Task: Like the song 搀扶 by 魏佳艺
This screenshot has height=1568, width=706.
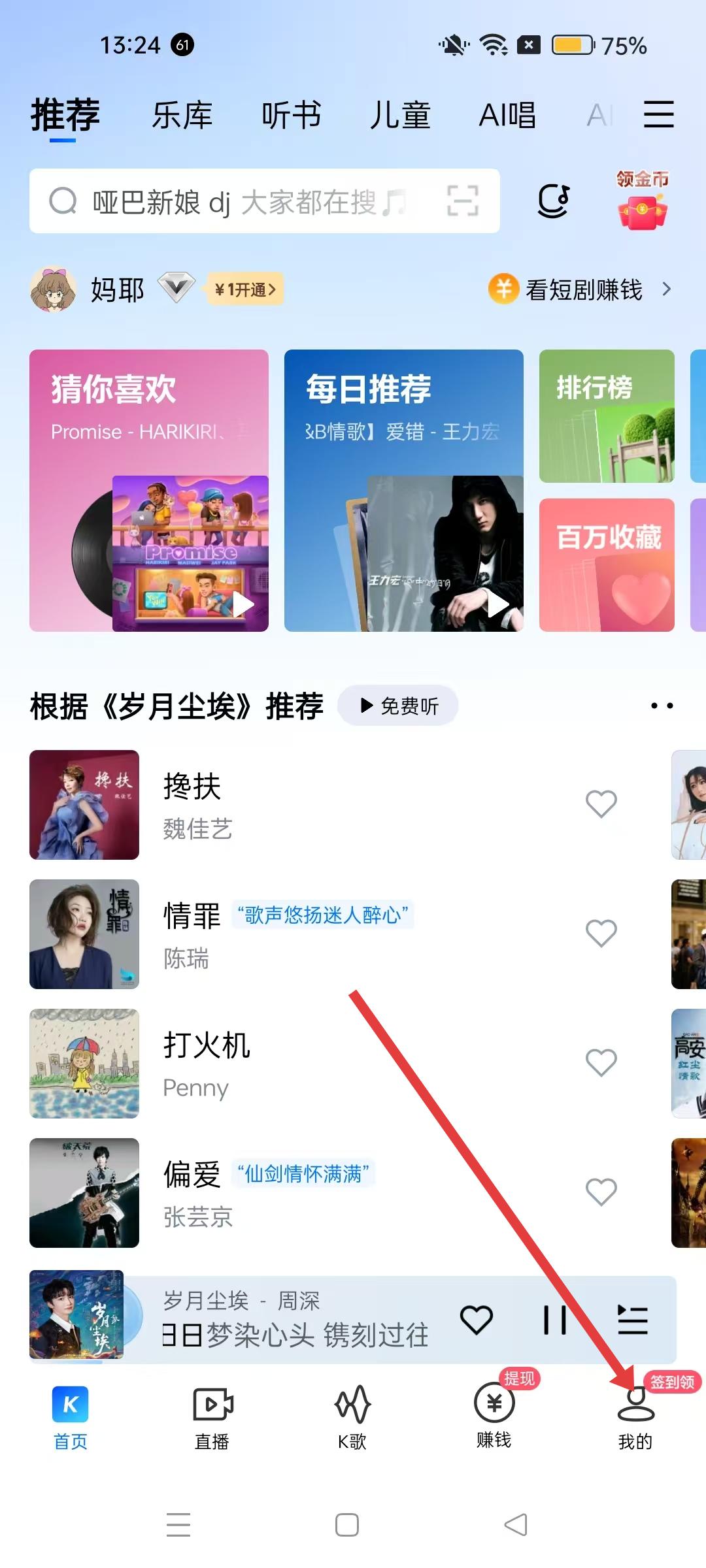Action: coord(601,804)
